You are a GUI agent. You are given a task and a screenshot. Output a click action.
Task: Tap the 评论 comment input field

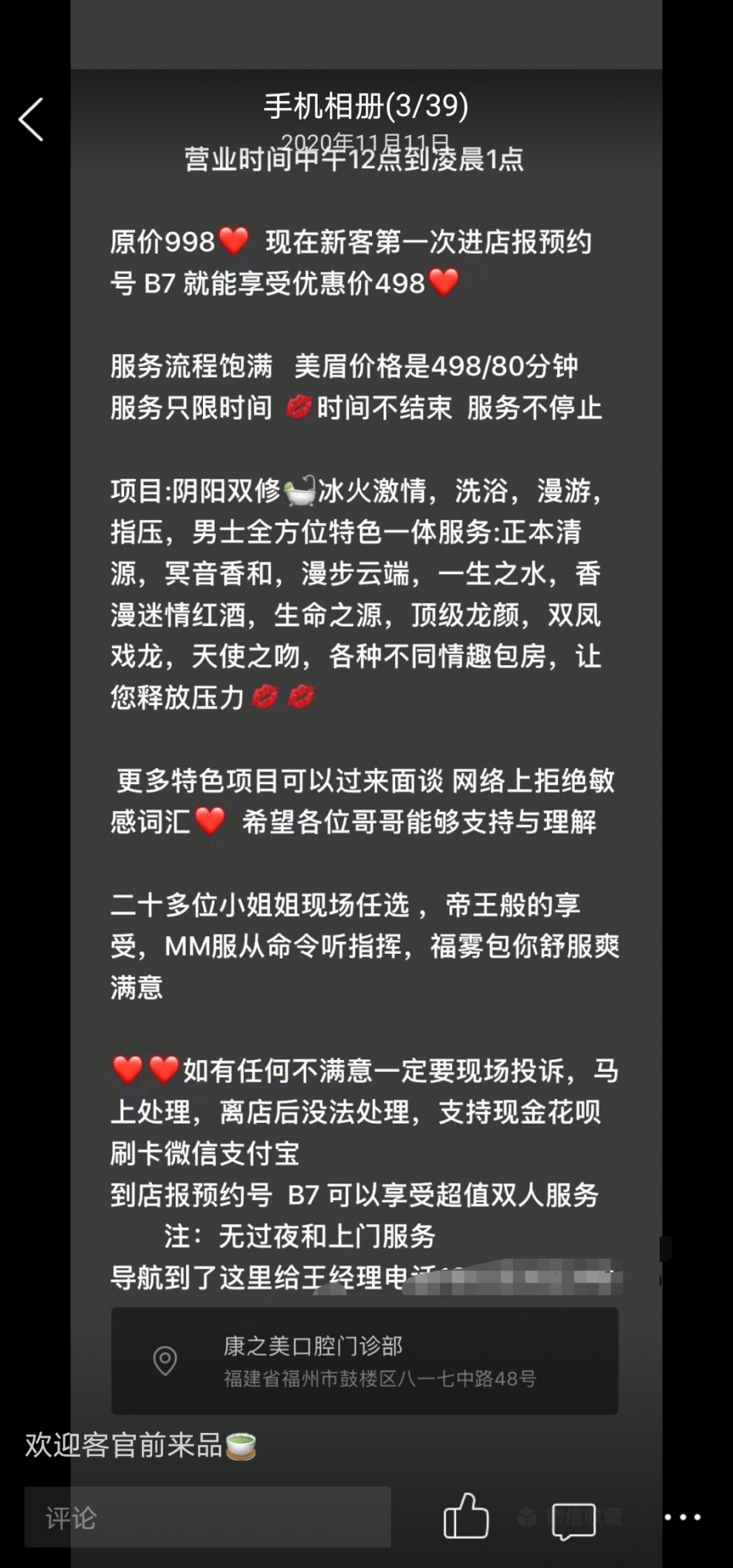tap(207, 1517)
